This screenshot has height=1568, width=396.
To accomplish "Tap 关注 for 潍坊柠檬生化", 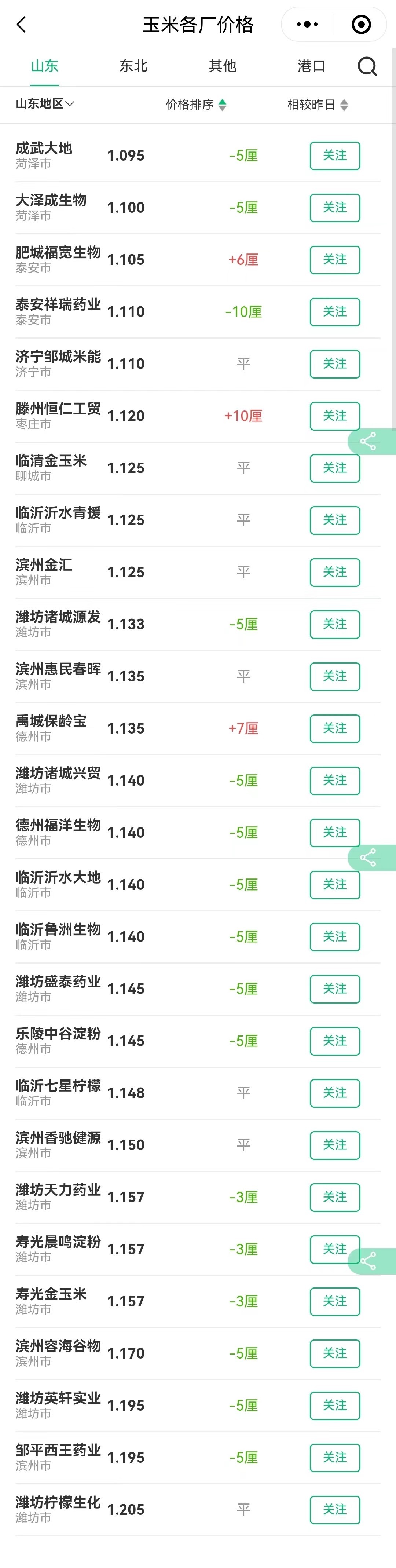I will coord(334,1510).
